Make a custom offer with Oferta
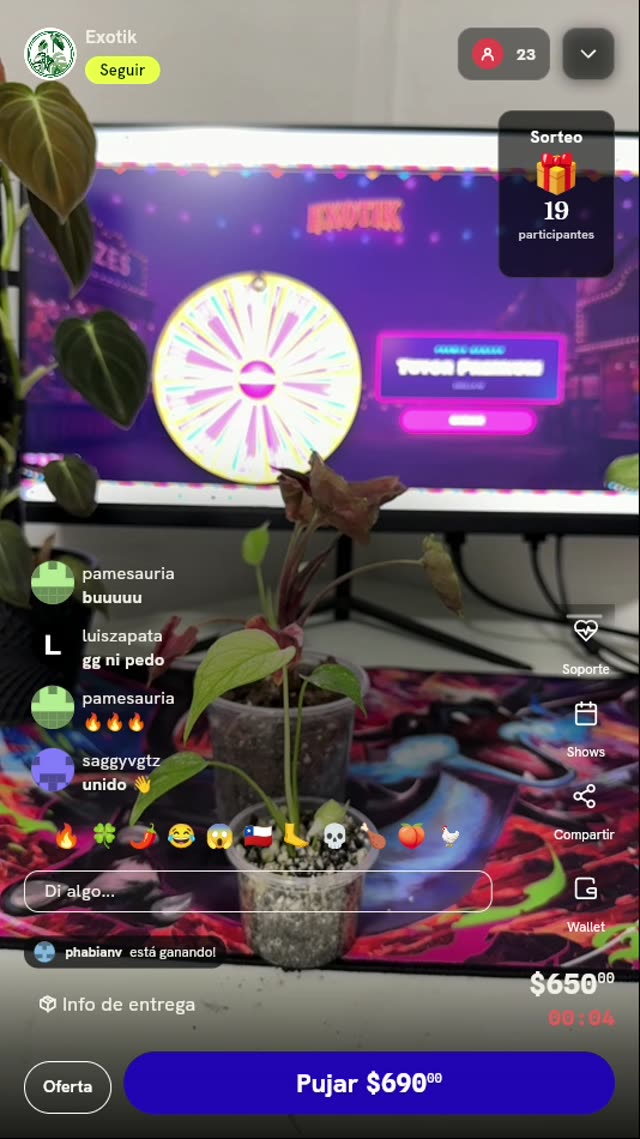640x1139 pixels. tap(68, 1087)
